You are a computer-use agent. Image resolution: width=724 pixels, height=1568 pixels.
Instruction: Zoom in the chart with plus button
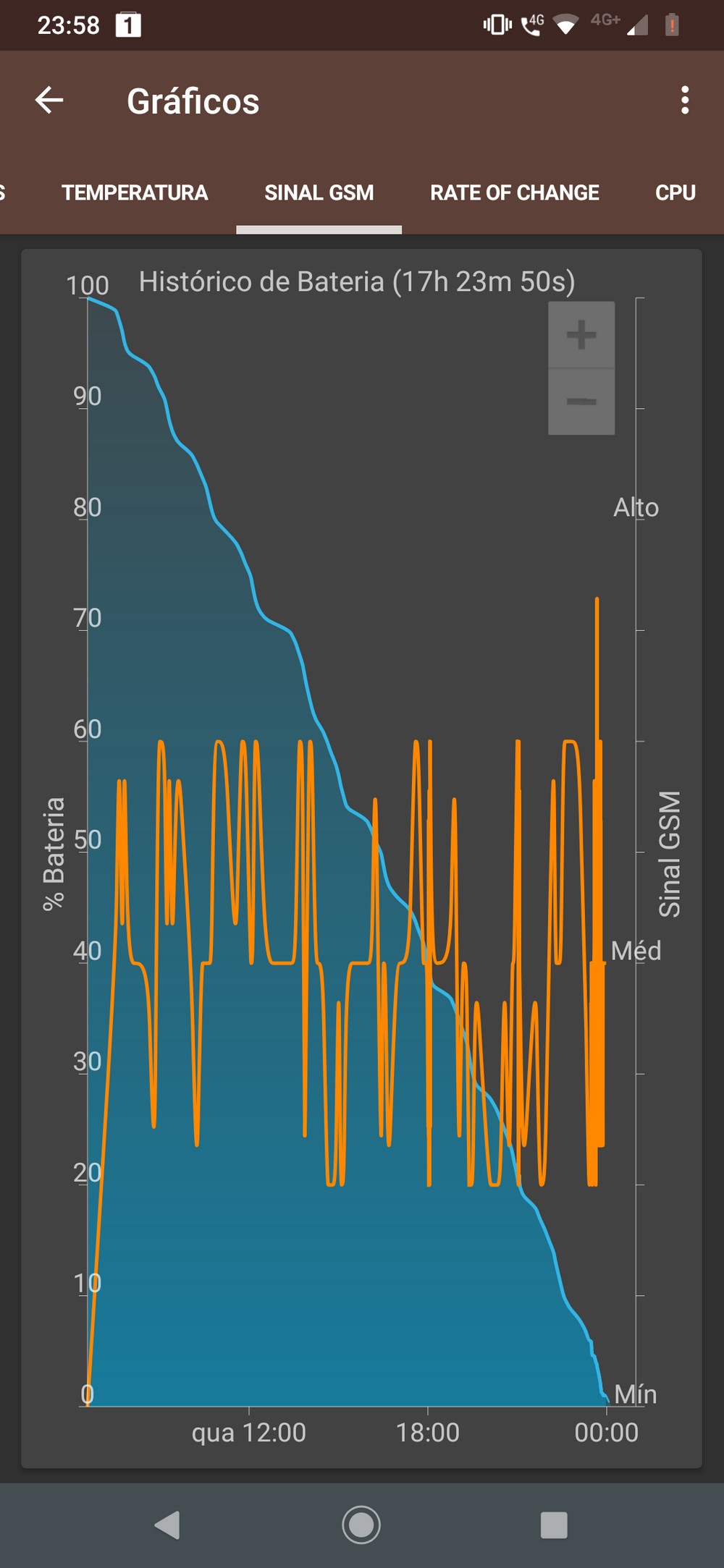click(581, 335)
